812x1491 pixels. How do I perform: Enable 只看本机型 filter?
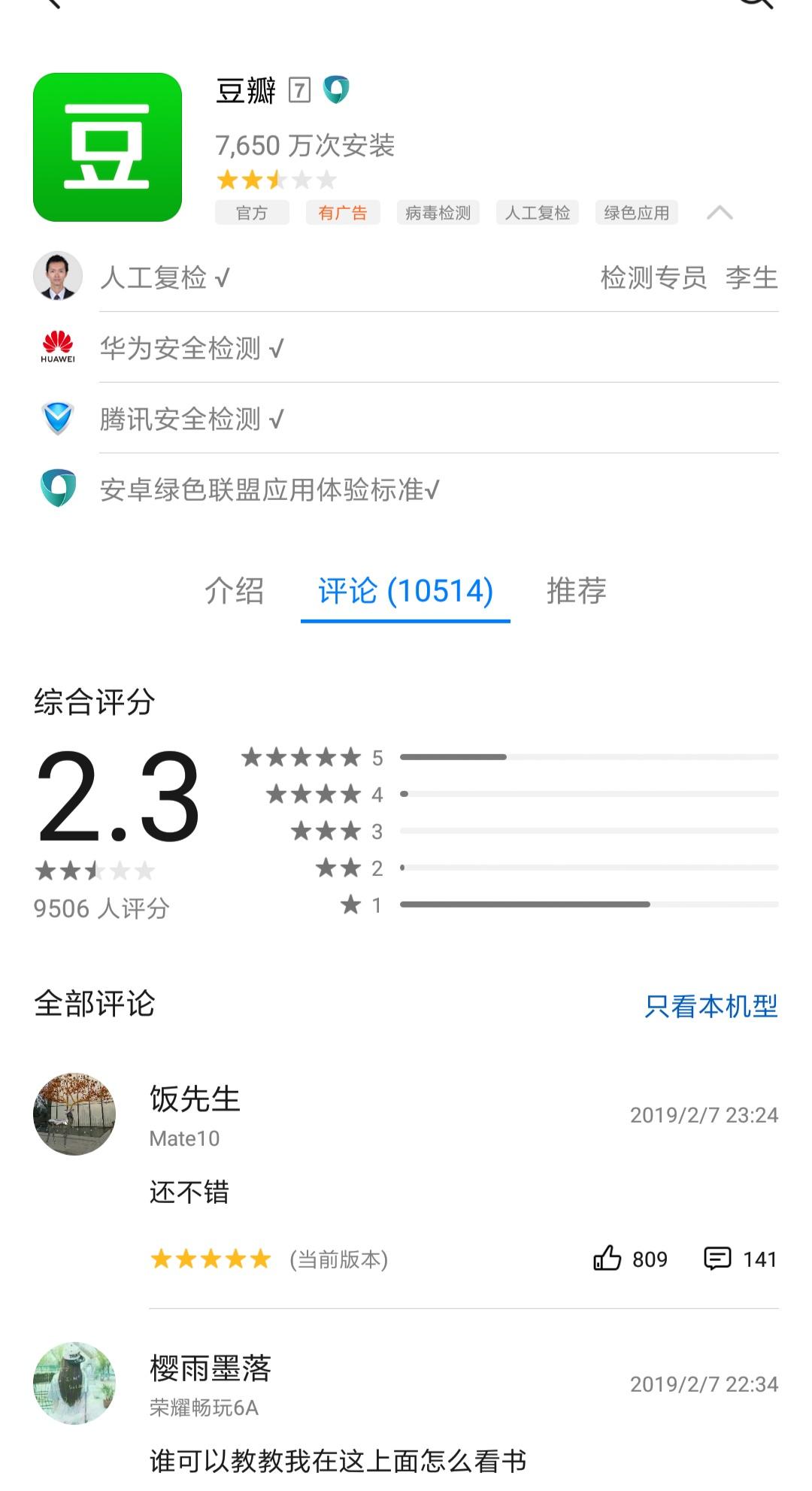pyautogui.click(x=710, y=1005)
